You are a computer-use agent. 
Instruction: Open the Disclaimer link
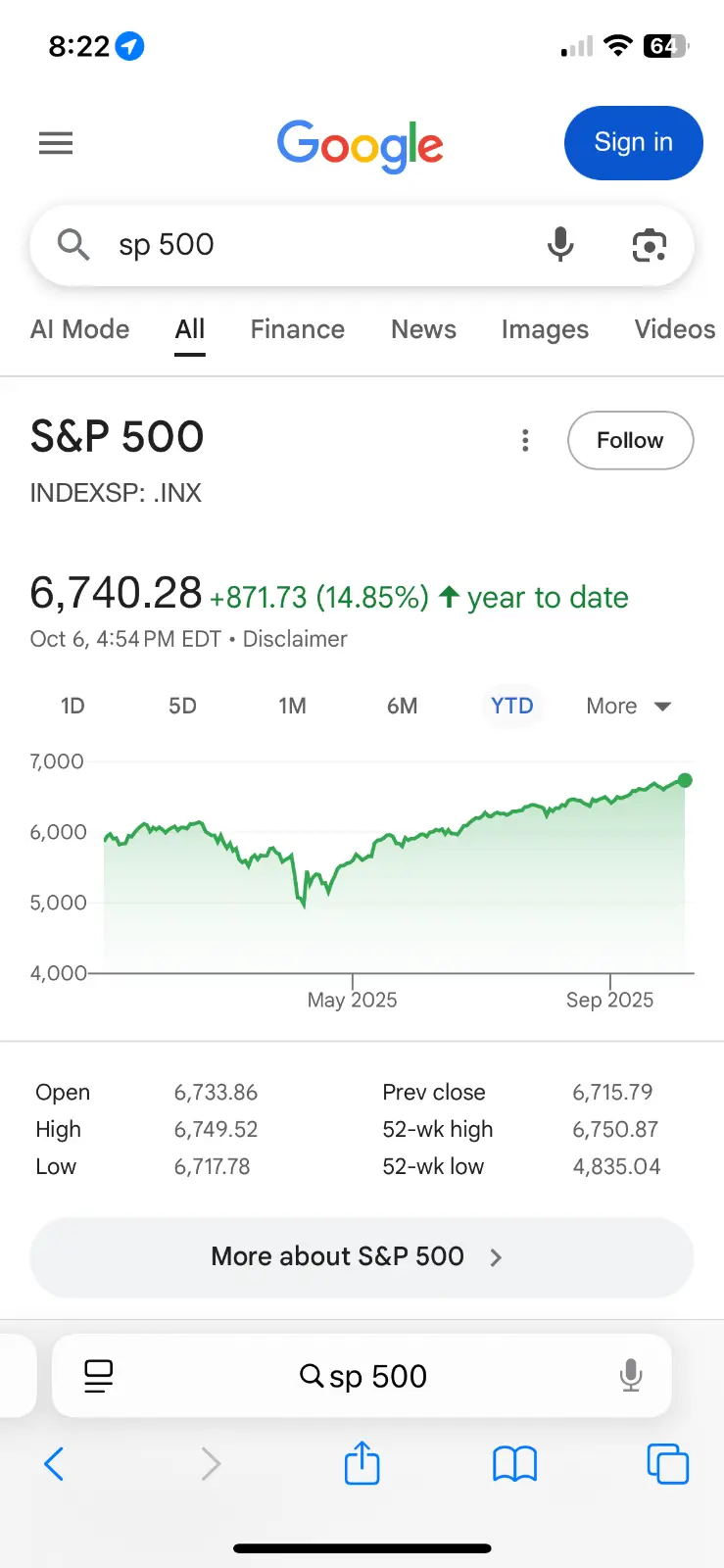295,639
